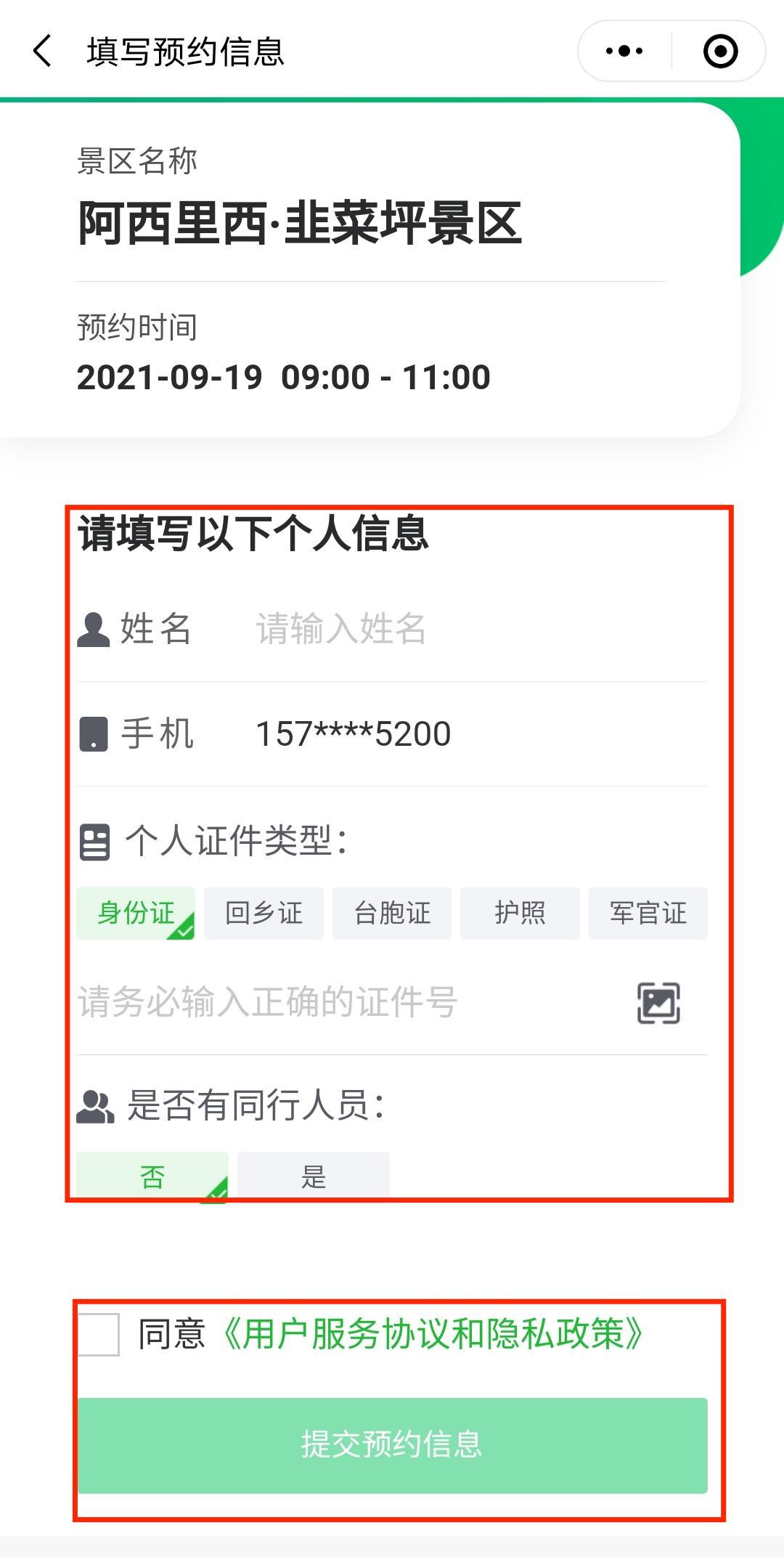The width and height of the screenshot is (784, 1557).
Task: Select 身份证 as the ID type
Action: click(136, 913)
